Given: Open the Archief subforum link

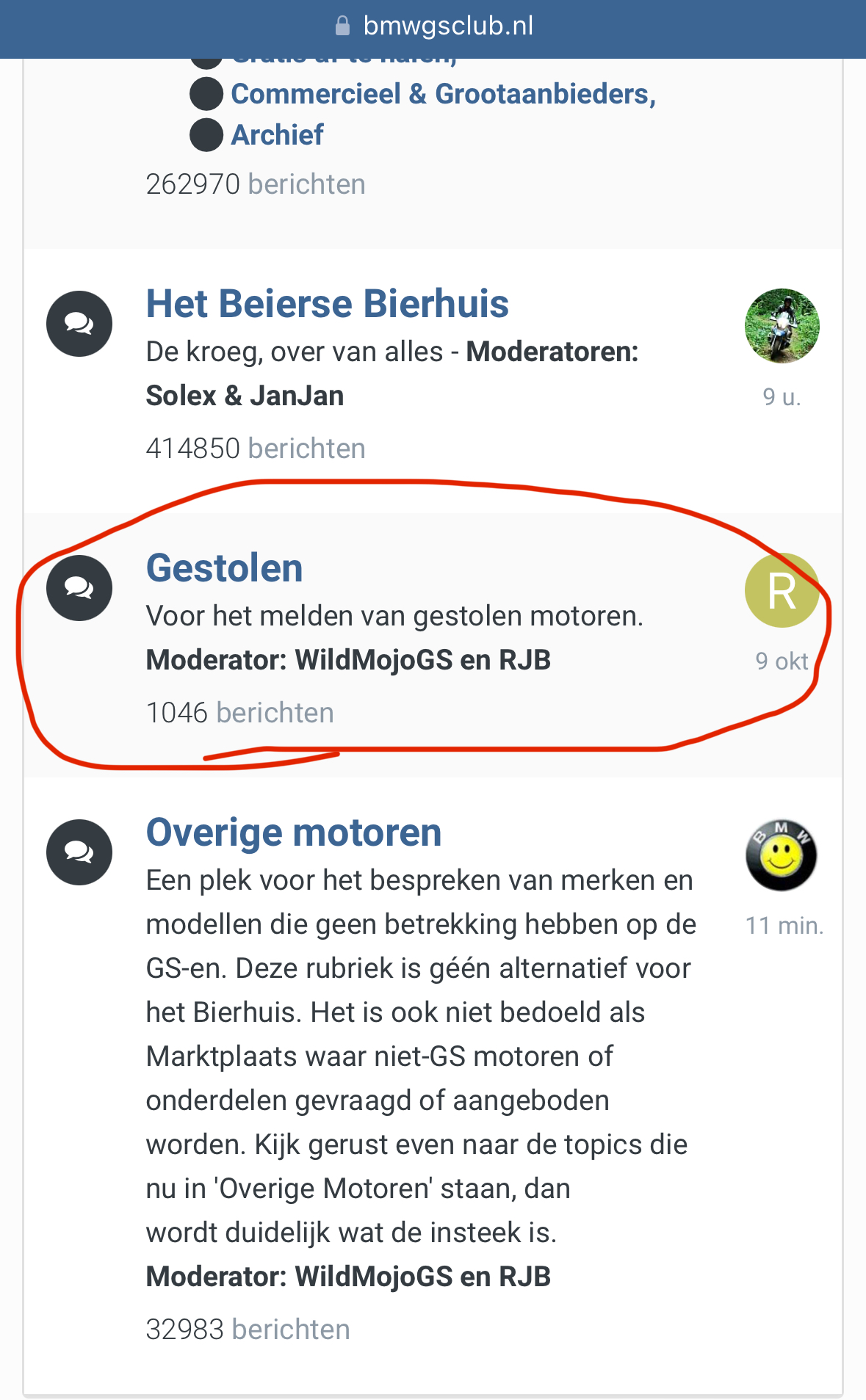Looking at the screenshot, I should pos(277,135).
